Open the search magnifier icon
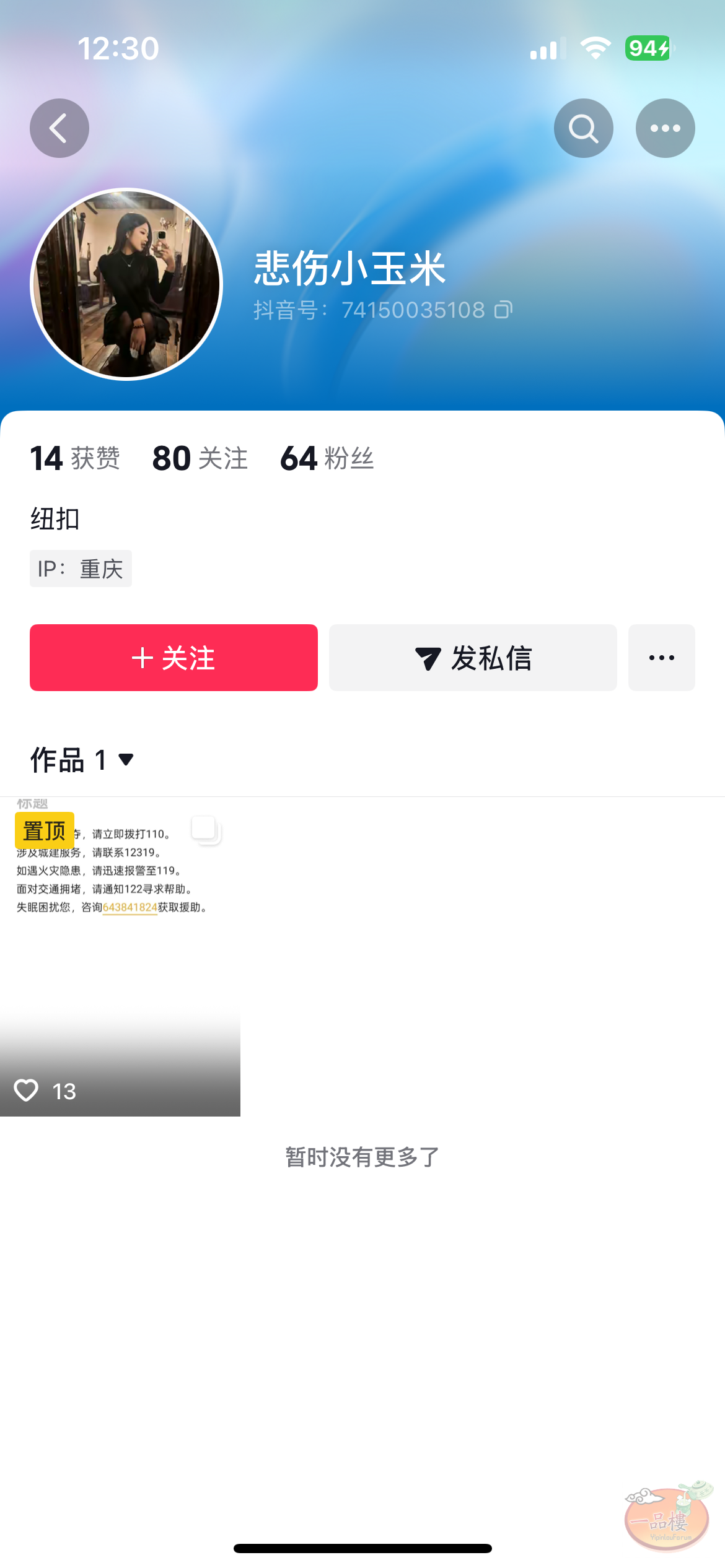Image resolution: width=725 pixels, height=1568 pixels. pyautogui.click(x=583, y=128)
